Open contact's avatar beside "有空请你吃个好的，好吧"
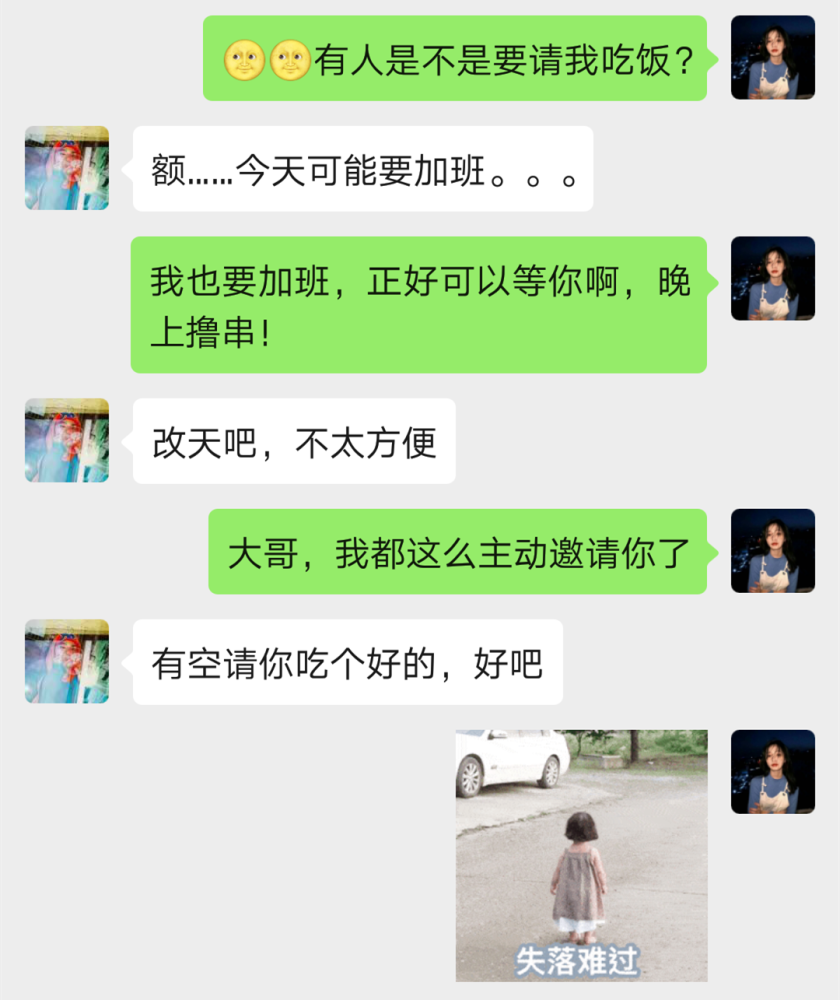This screenshot has width=840, height=1000. 67,661
